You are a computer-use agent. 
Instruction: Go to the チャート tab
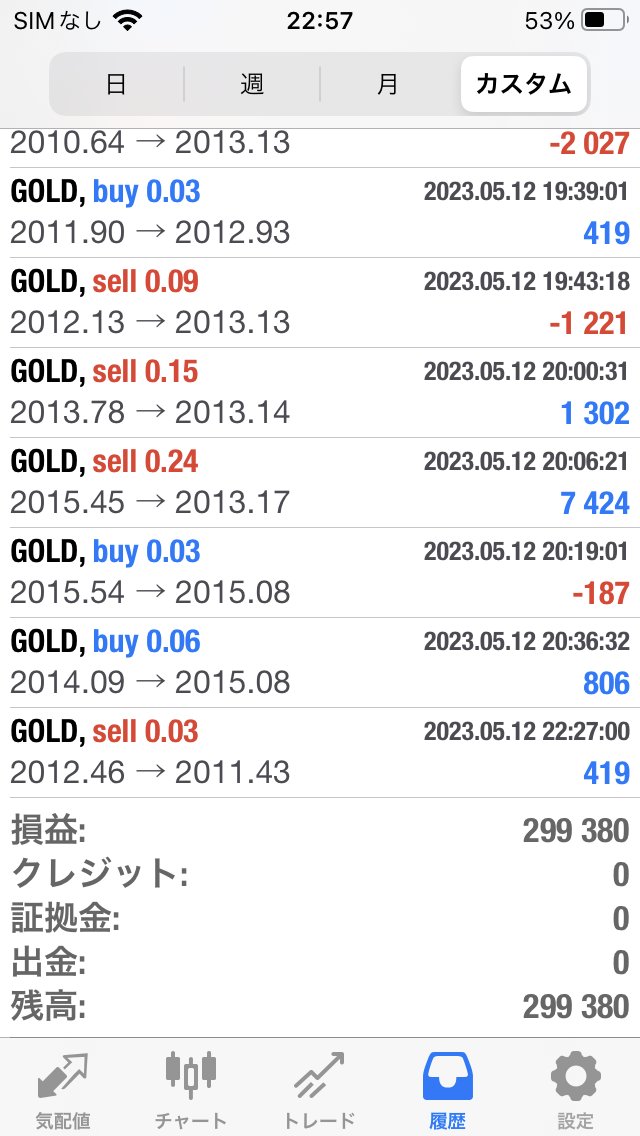191,1088
